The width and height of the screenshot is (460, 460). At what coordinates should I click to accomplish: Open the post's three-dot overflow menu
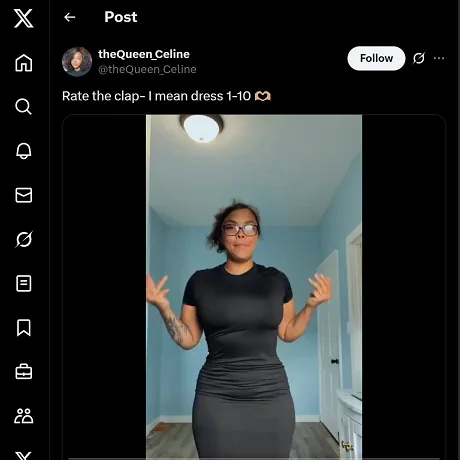[x=439, y=58]
